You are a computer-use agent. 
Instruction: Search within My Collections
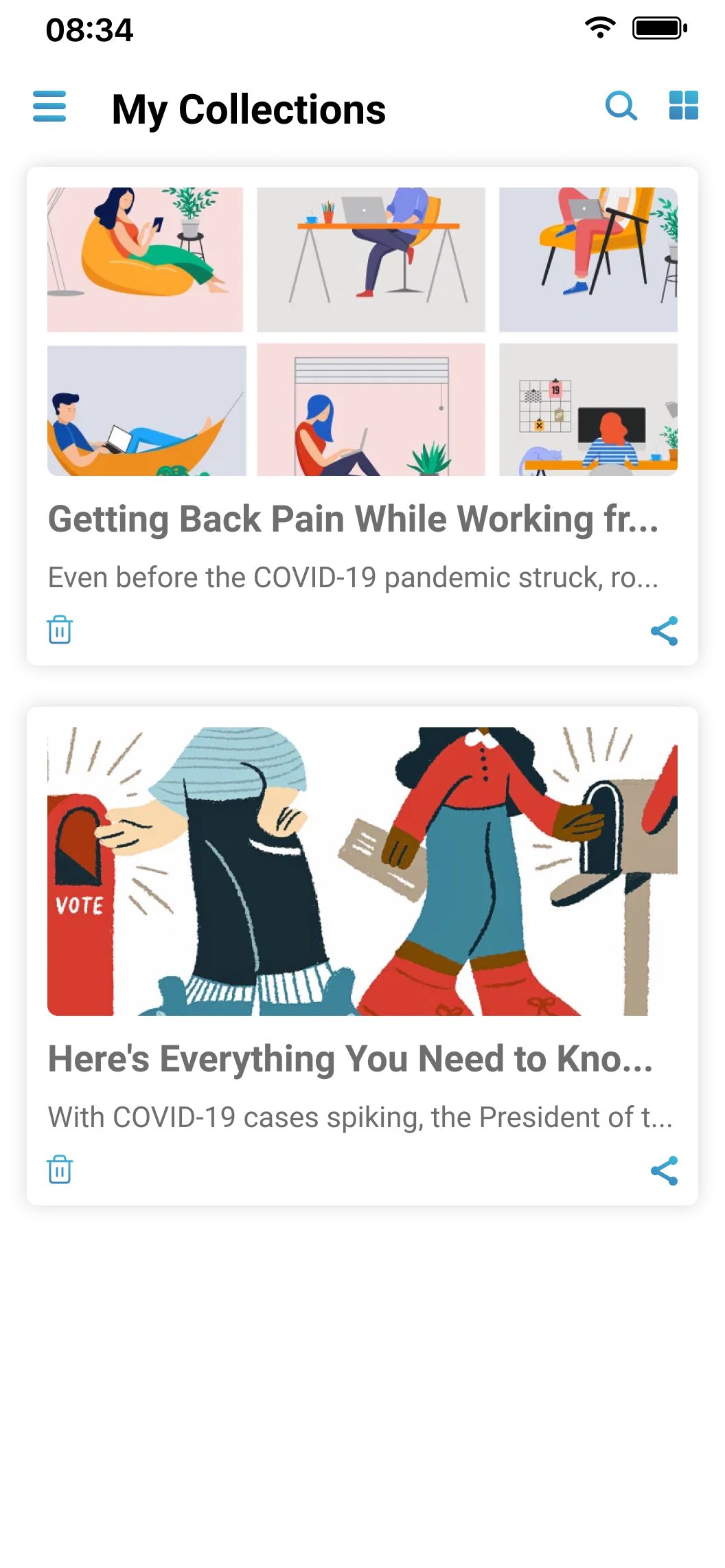621,106
